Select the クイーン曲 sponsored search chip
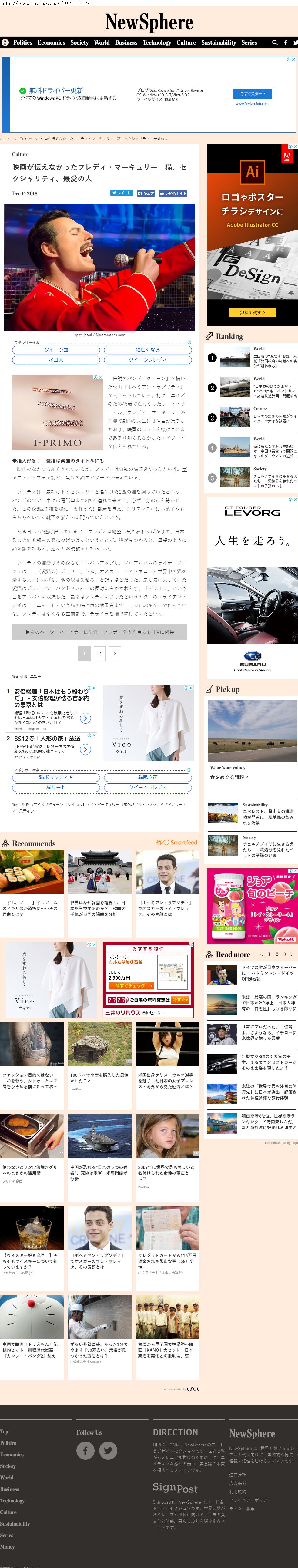The image size is (298, 1568). click(56, 350)
